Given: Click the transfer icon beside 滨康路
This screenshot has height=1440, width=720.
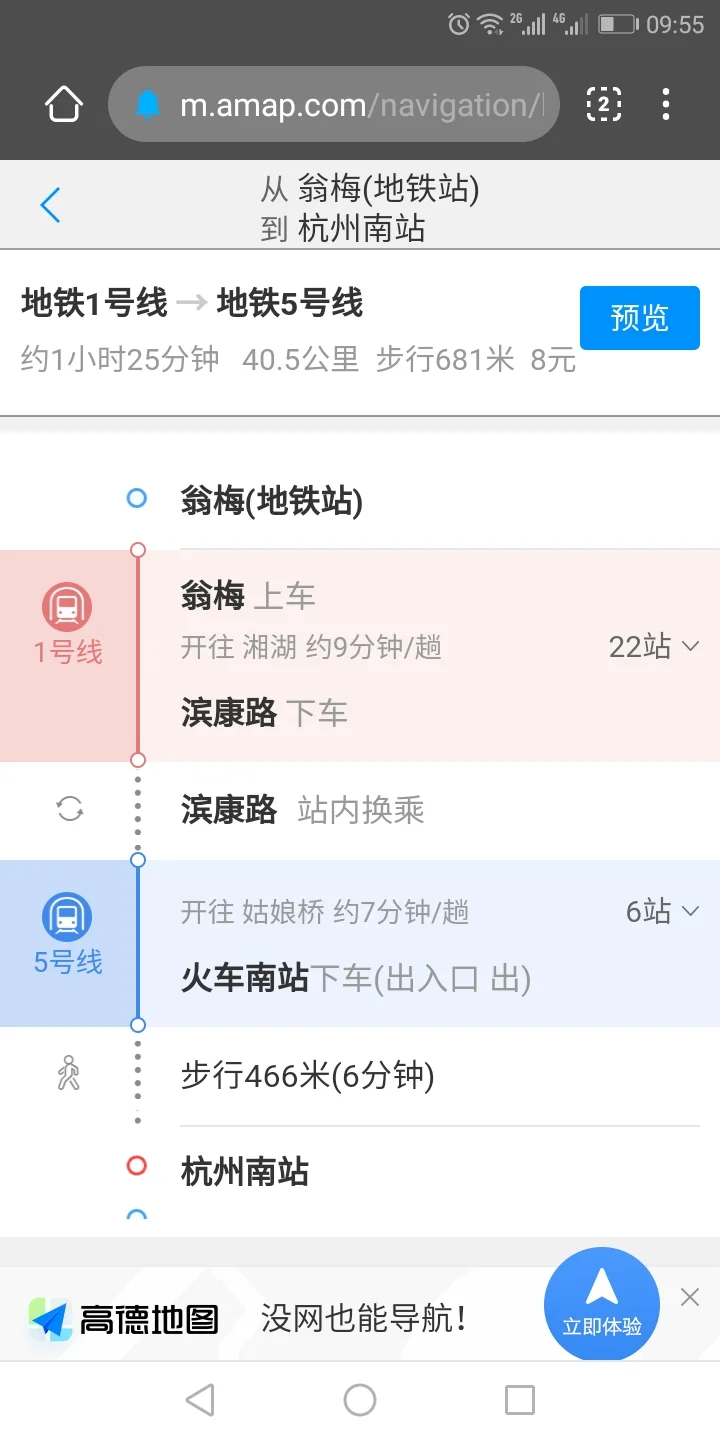Looking at the screenshot, I should [x=69, y=809].
